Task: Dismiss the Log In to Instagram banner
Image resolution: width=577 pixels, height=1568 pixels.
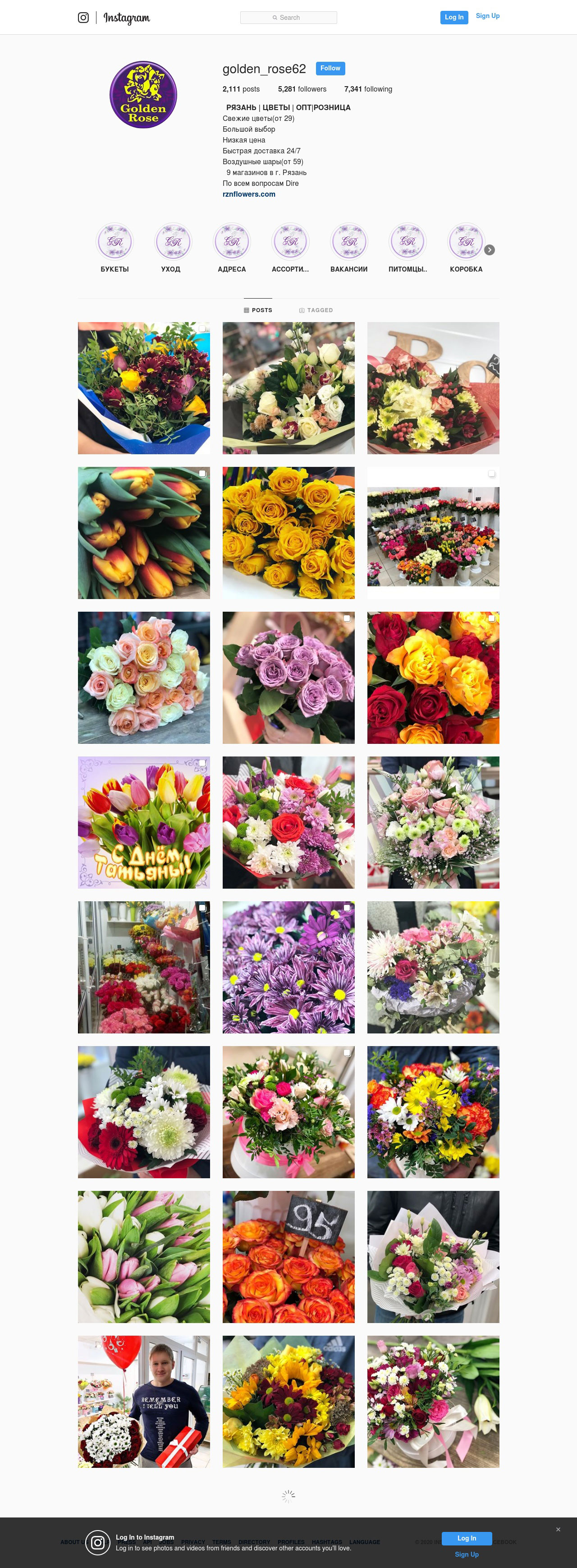Action: [x=558, y=1530]
